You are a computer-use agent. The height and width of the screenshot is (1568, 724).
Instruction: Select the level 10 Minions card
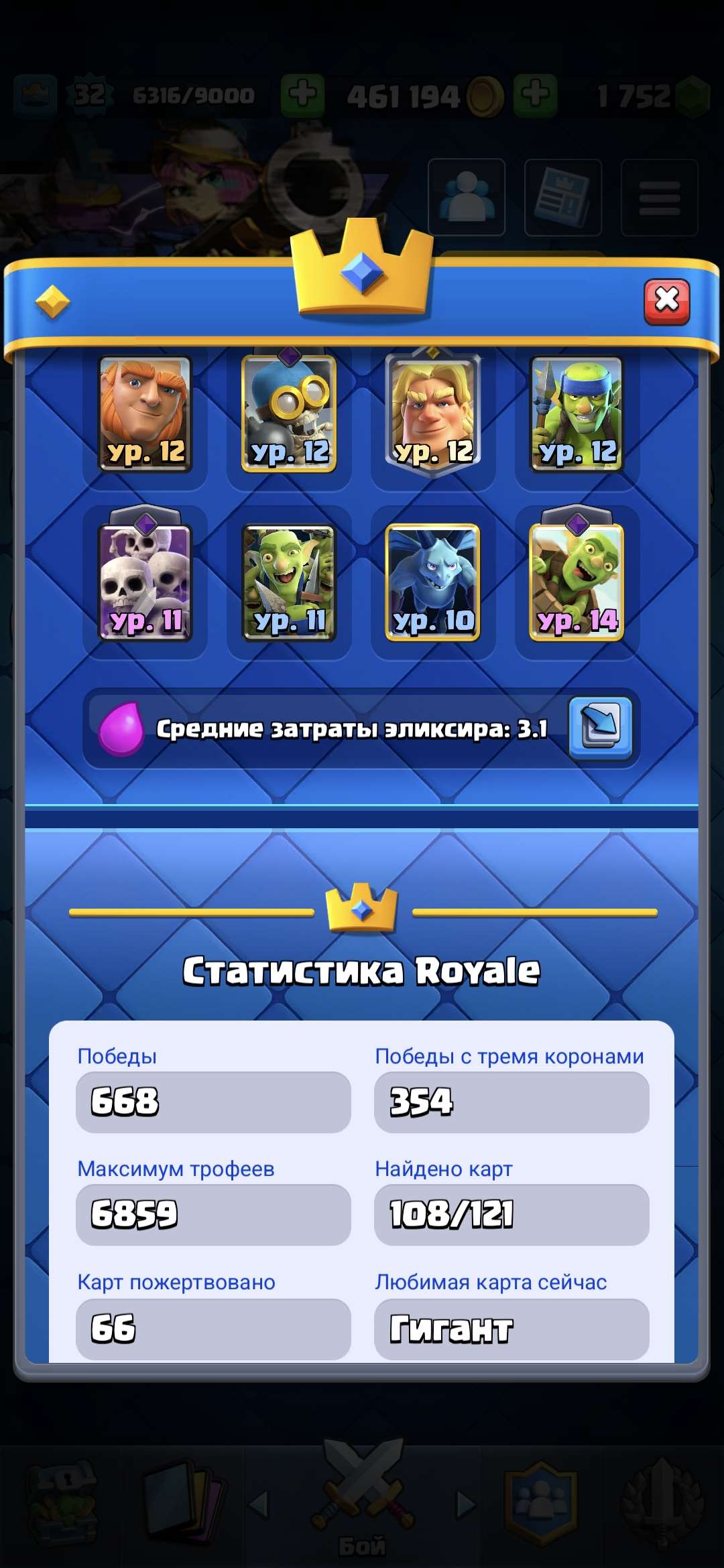[x=434, y=580]
